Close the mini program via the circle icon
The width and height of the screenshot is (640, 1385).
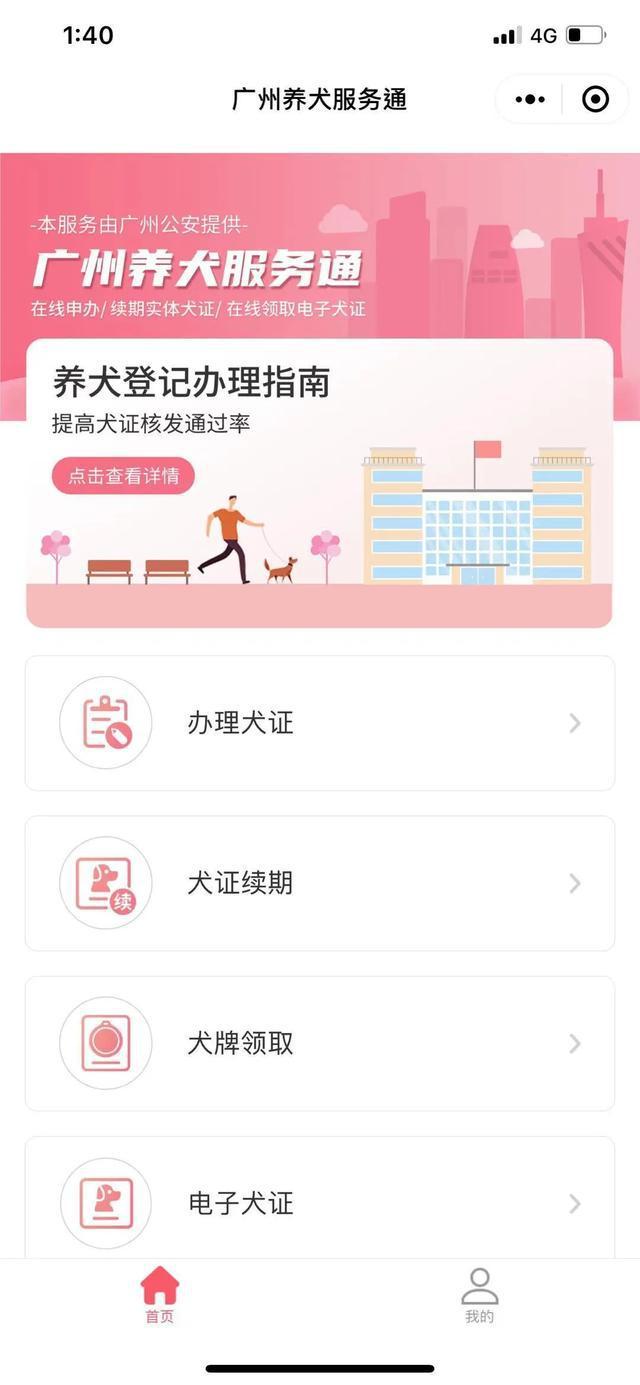[x=595, y=99]
